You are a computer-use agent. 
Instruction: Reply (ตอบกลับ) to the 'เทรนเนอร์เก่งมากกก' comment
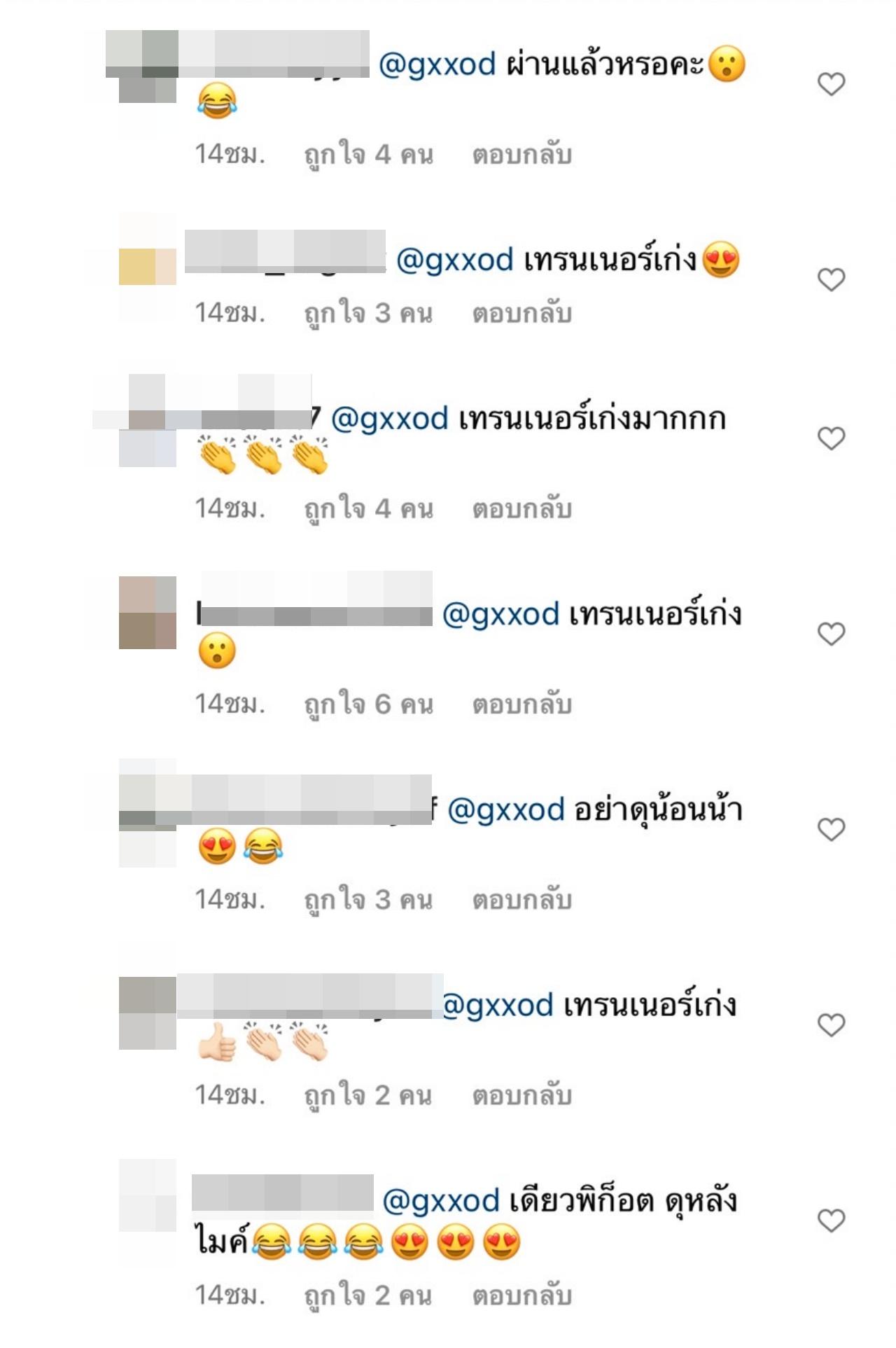click(521, 509)
